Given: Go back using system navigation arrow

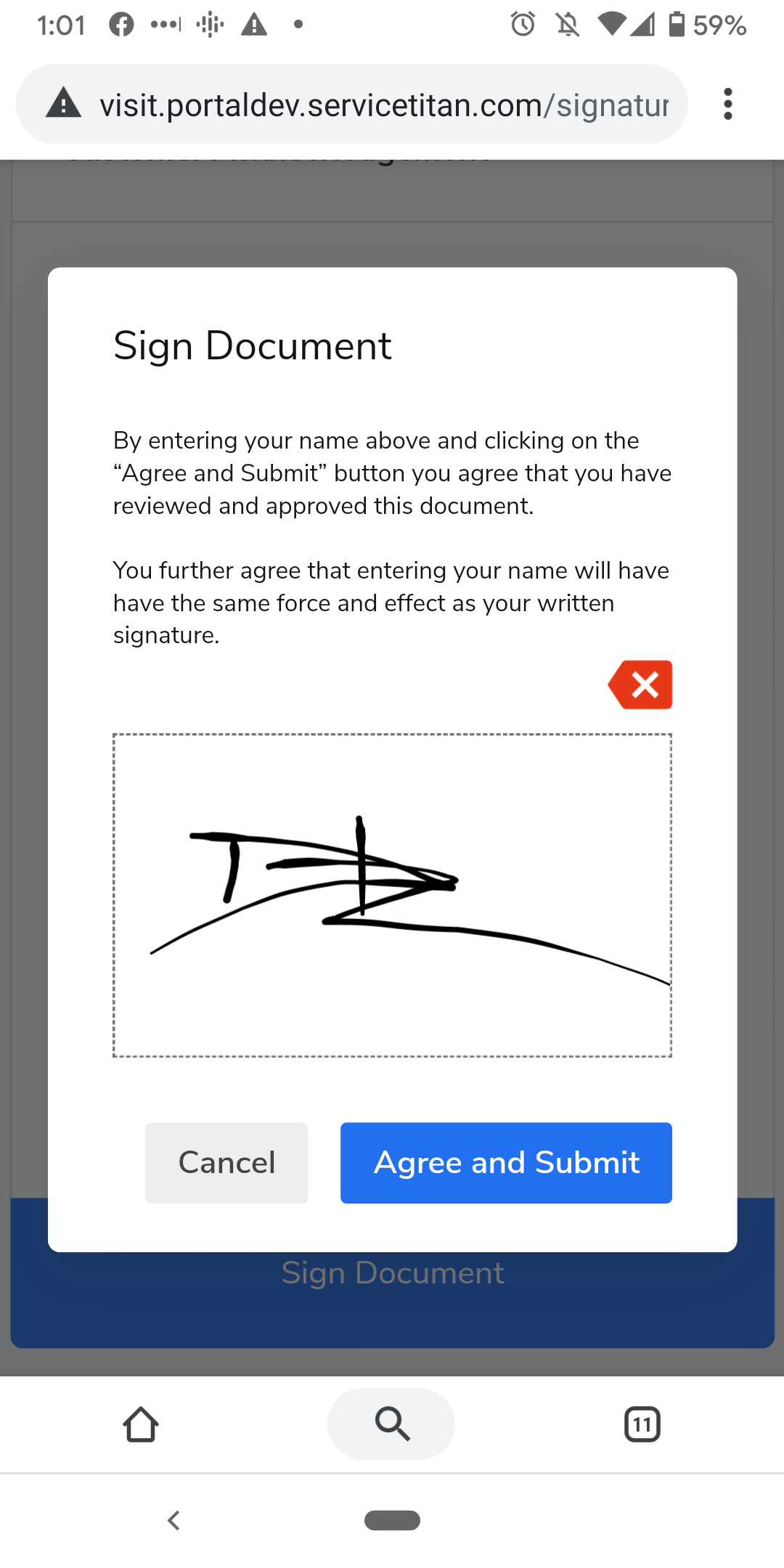Looking at the screenshot, I should coord(173,1519).
